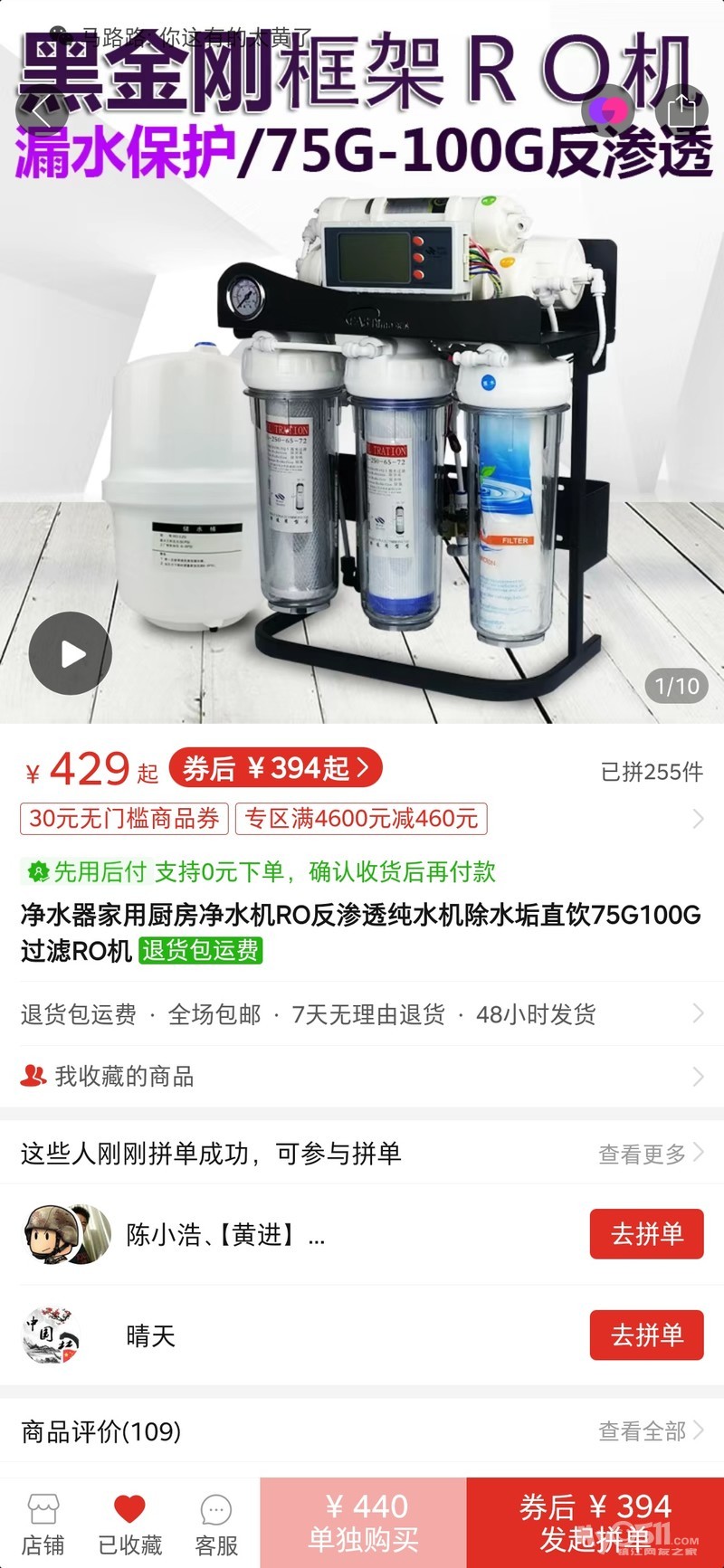724x1568 pixels.
Task: Start a group buy at 券后 ¥394
Action: (x=595, y=1523)
